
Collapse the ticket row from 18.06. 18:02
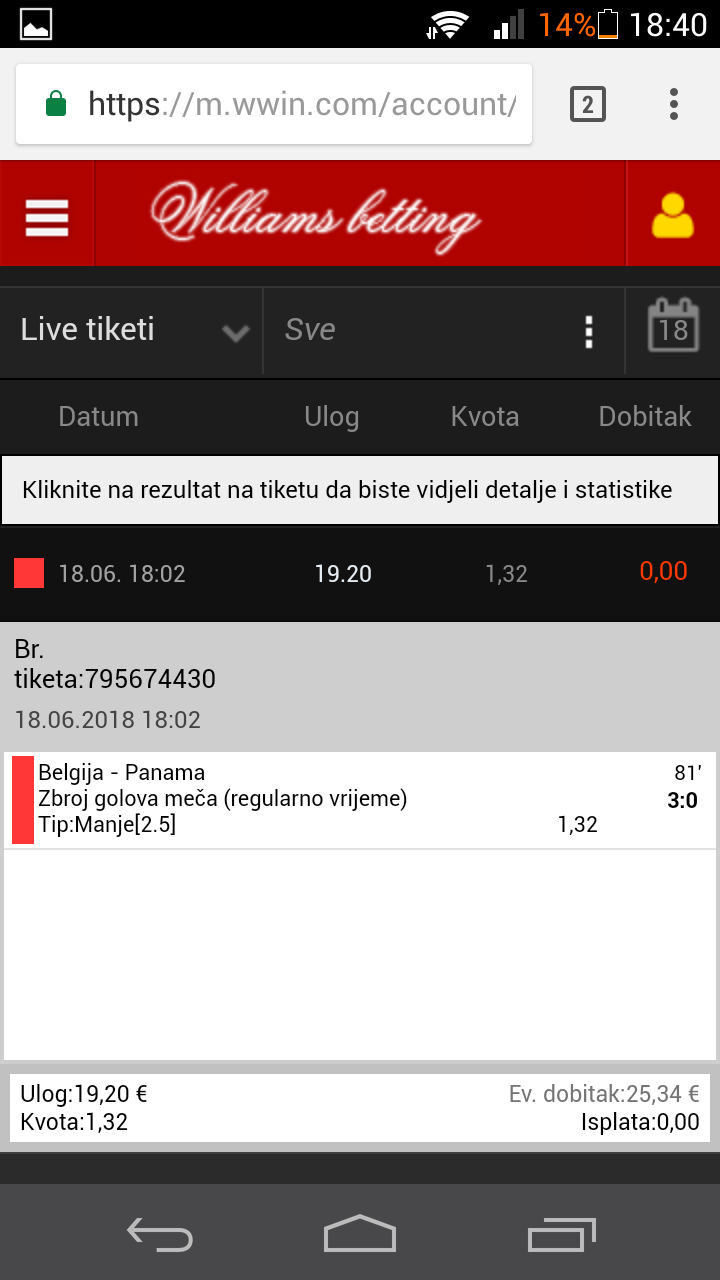360,573
